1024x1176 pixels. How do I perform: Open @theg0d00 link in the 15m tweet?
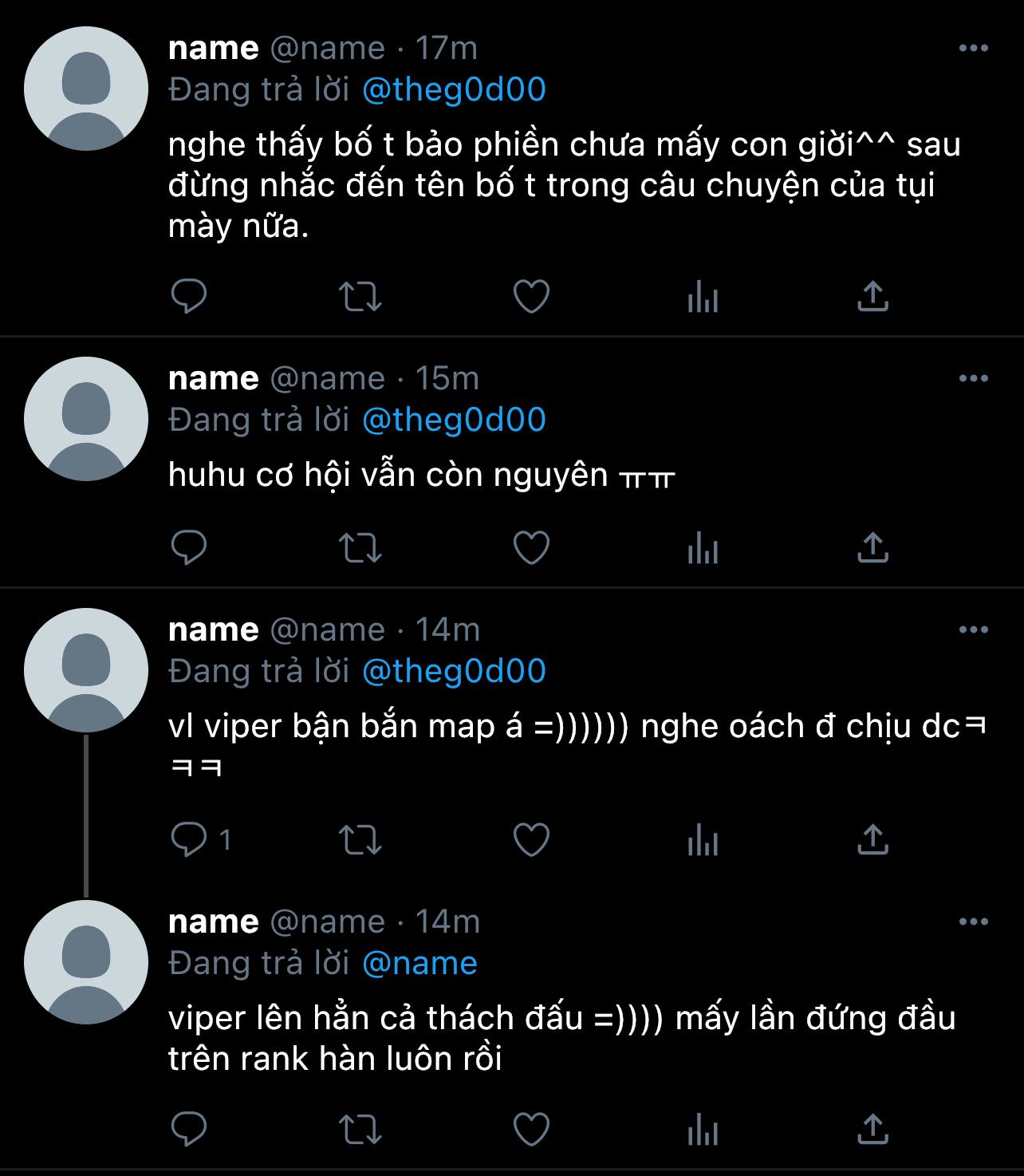(454, 420)
